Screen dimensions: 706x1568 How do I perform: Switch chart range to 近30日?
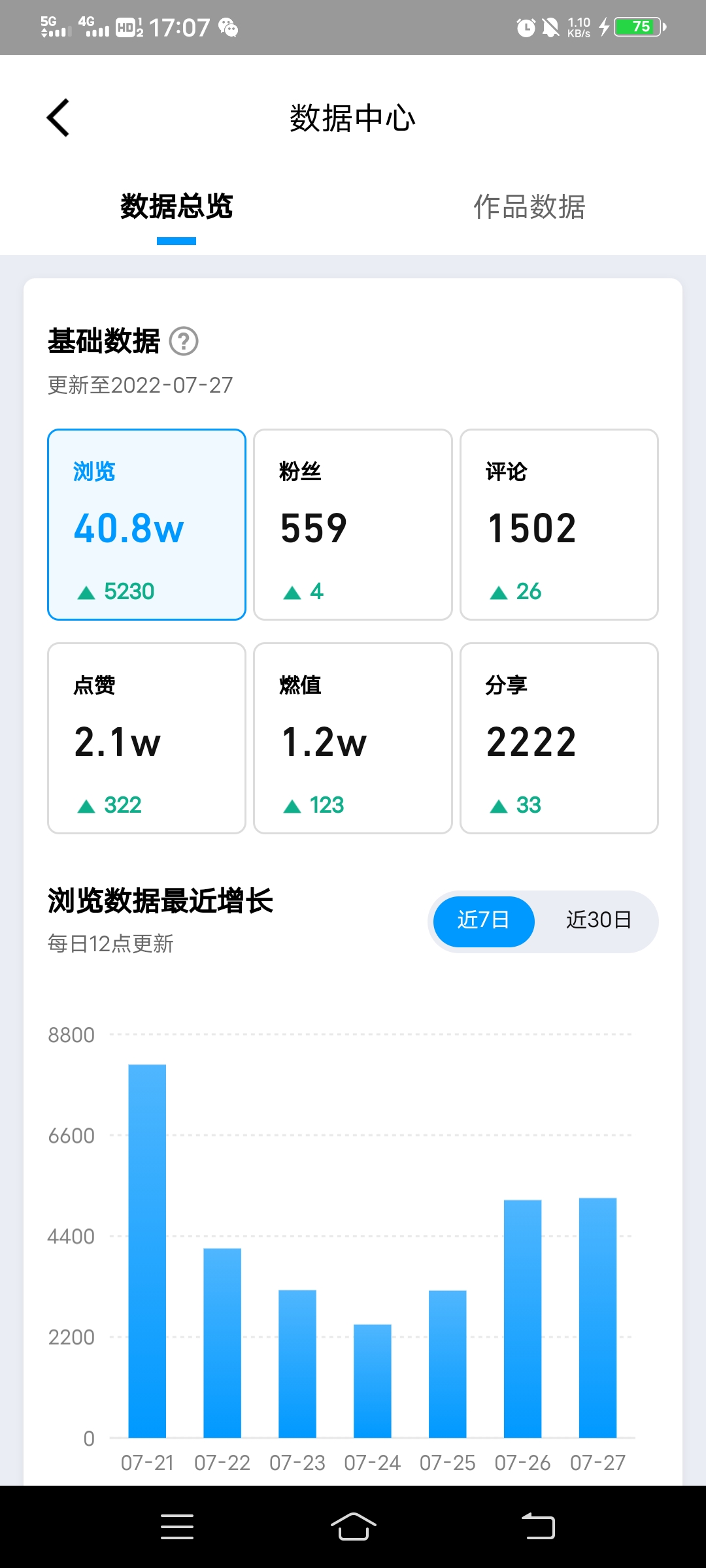(x=598, y=921)
